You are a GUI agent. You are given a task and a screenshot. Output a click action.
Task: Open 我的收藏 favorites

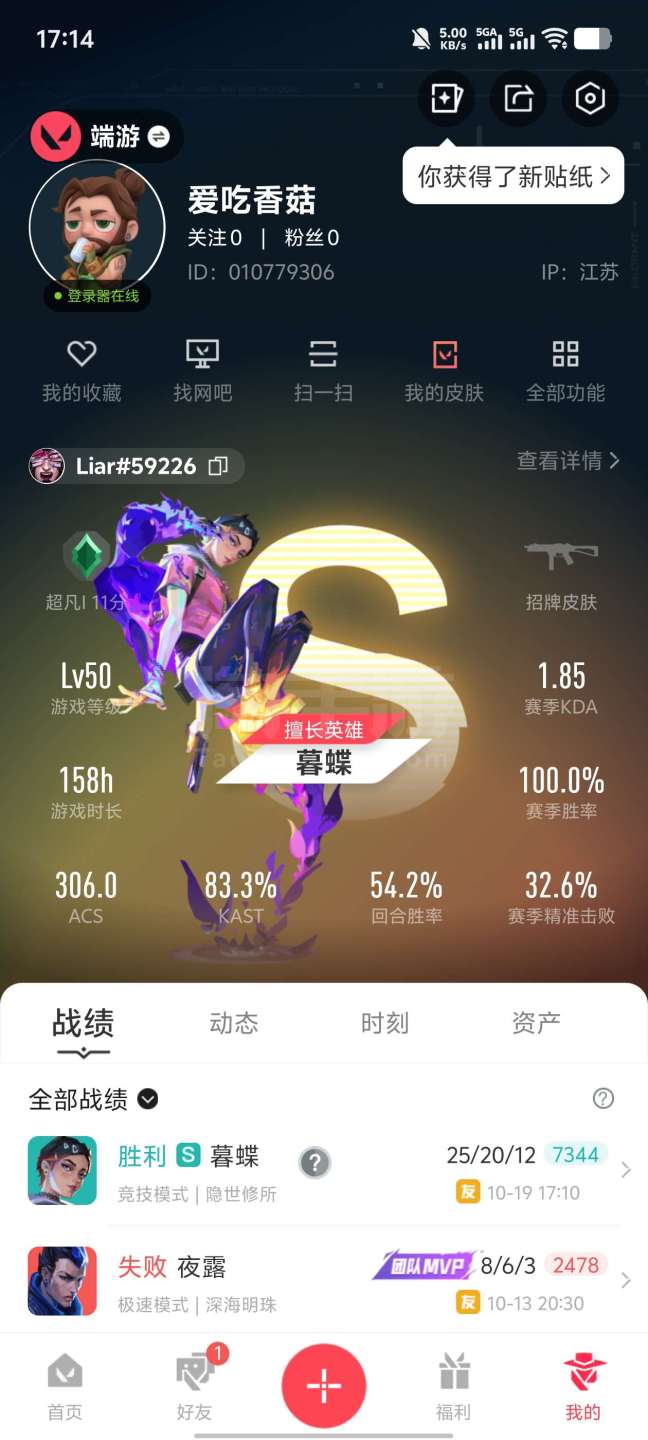coord(82,370)
